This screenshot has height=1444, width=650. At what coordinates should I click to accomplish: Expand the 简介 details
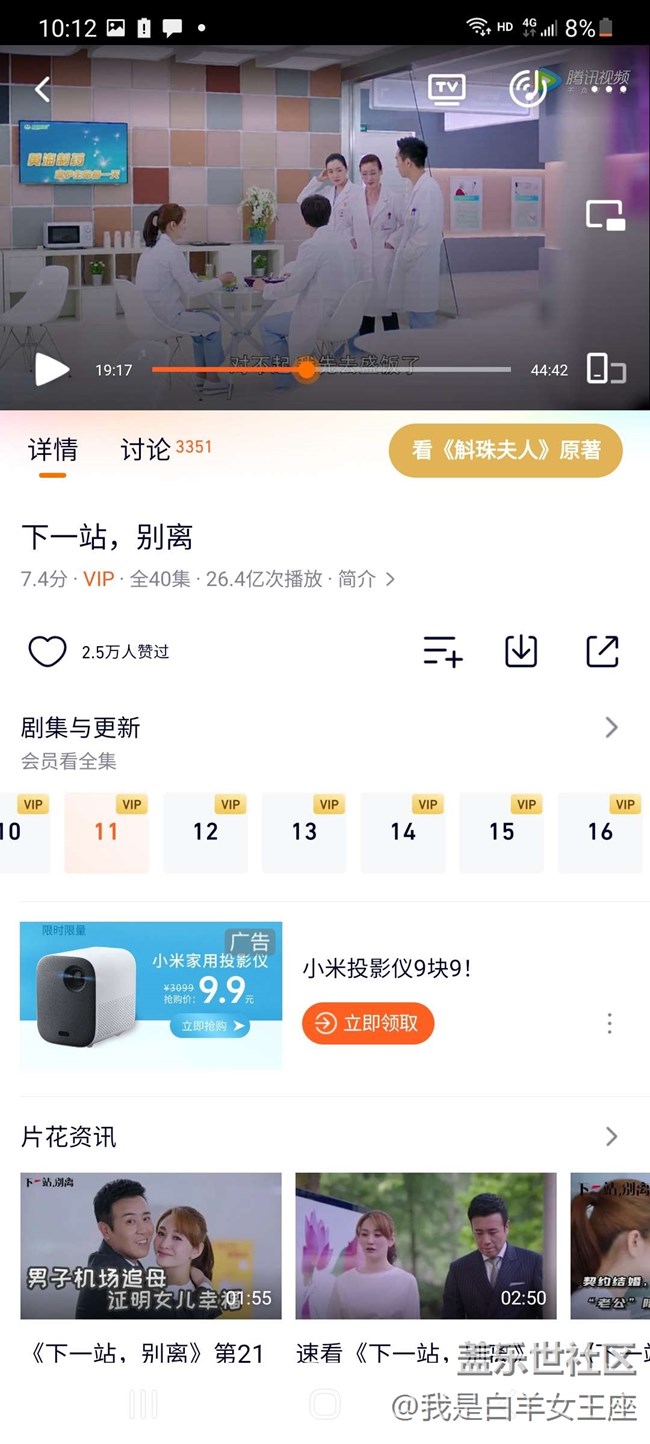coord(366,579)
